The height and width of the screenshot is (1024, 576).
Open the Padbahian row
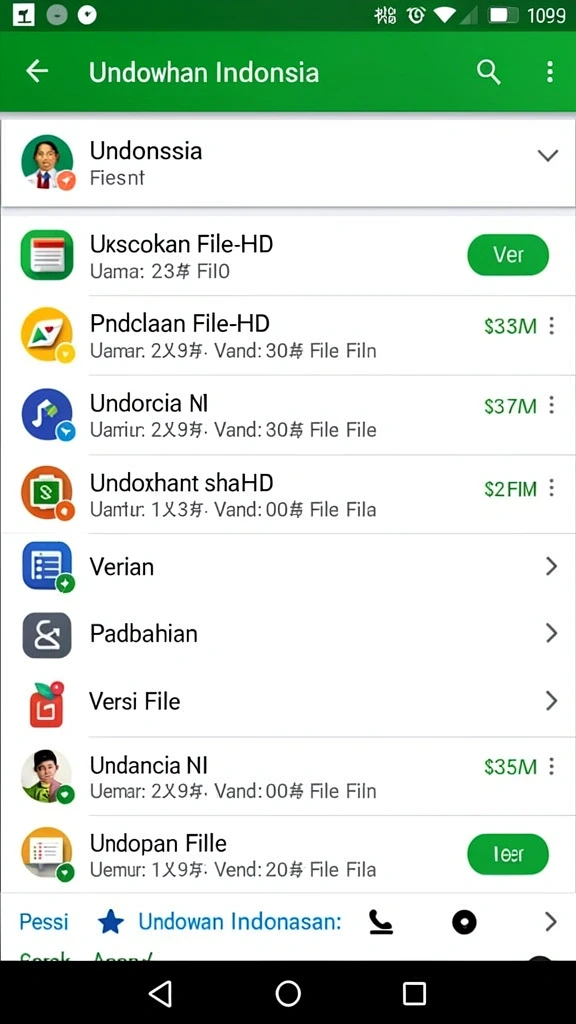pos(288,633)
